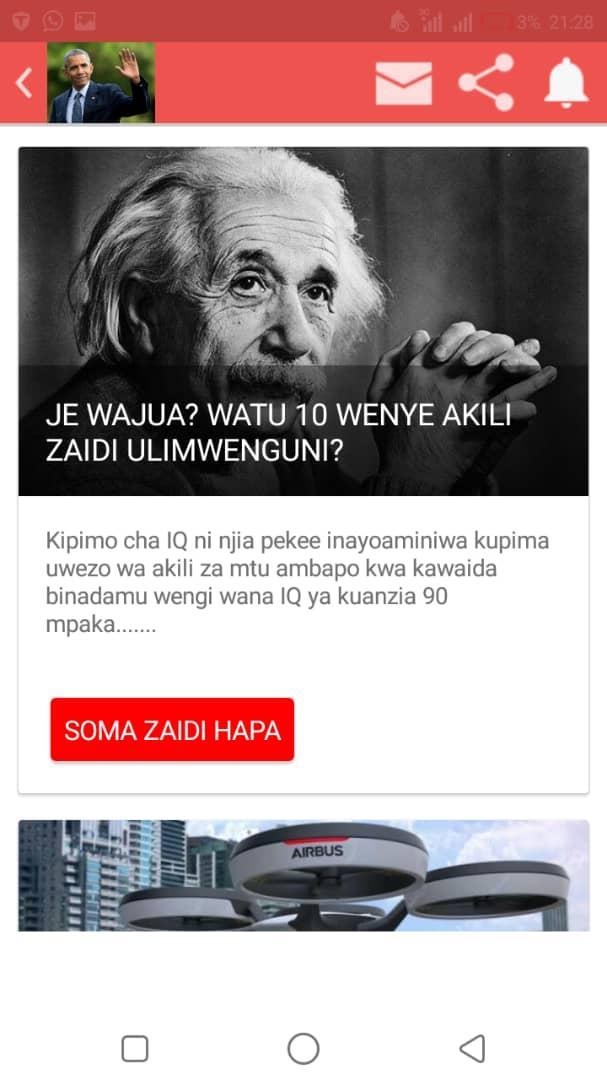
Task: Open the notifications bell
Action: coord(565,82)
